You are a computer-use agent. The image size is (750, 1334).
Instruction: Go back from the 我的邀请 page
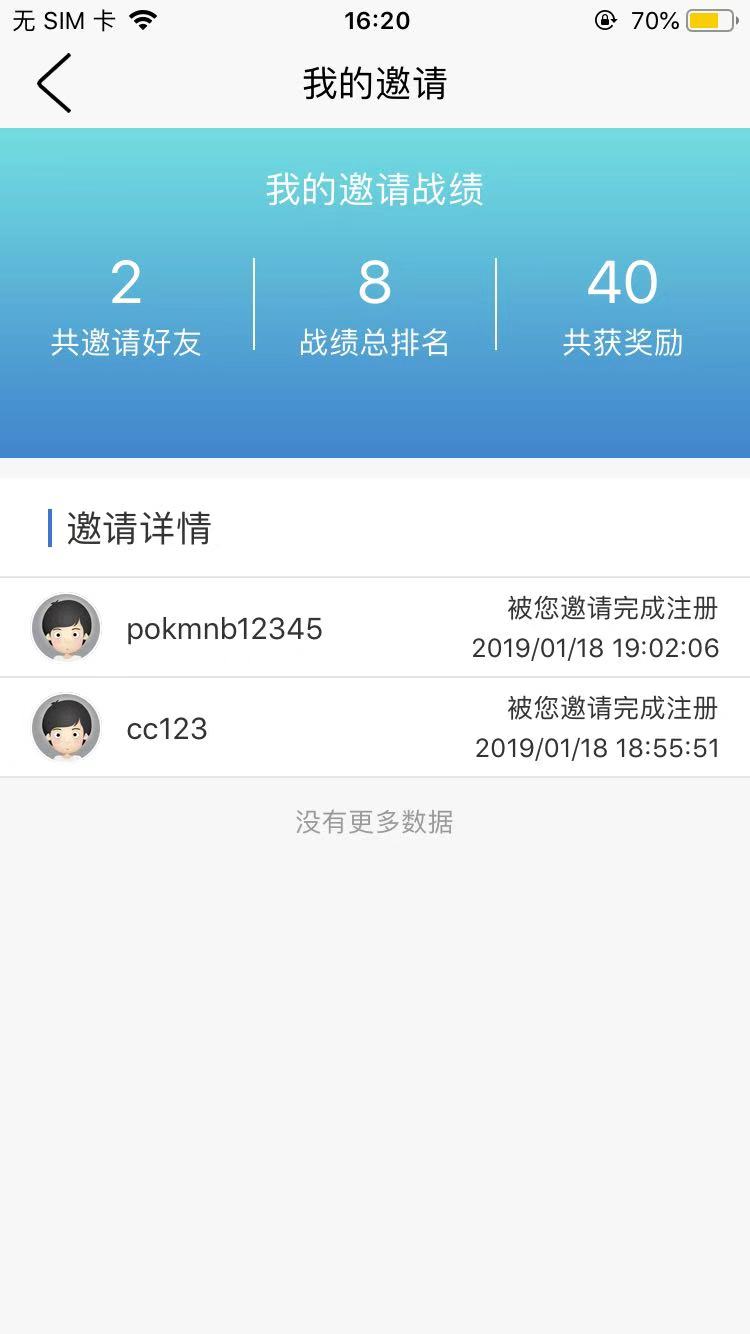[x=54, y=83]
